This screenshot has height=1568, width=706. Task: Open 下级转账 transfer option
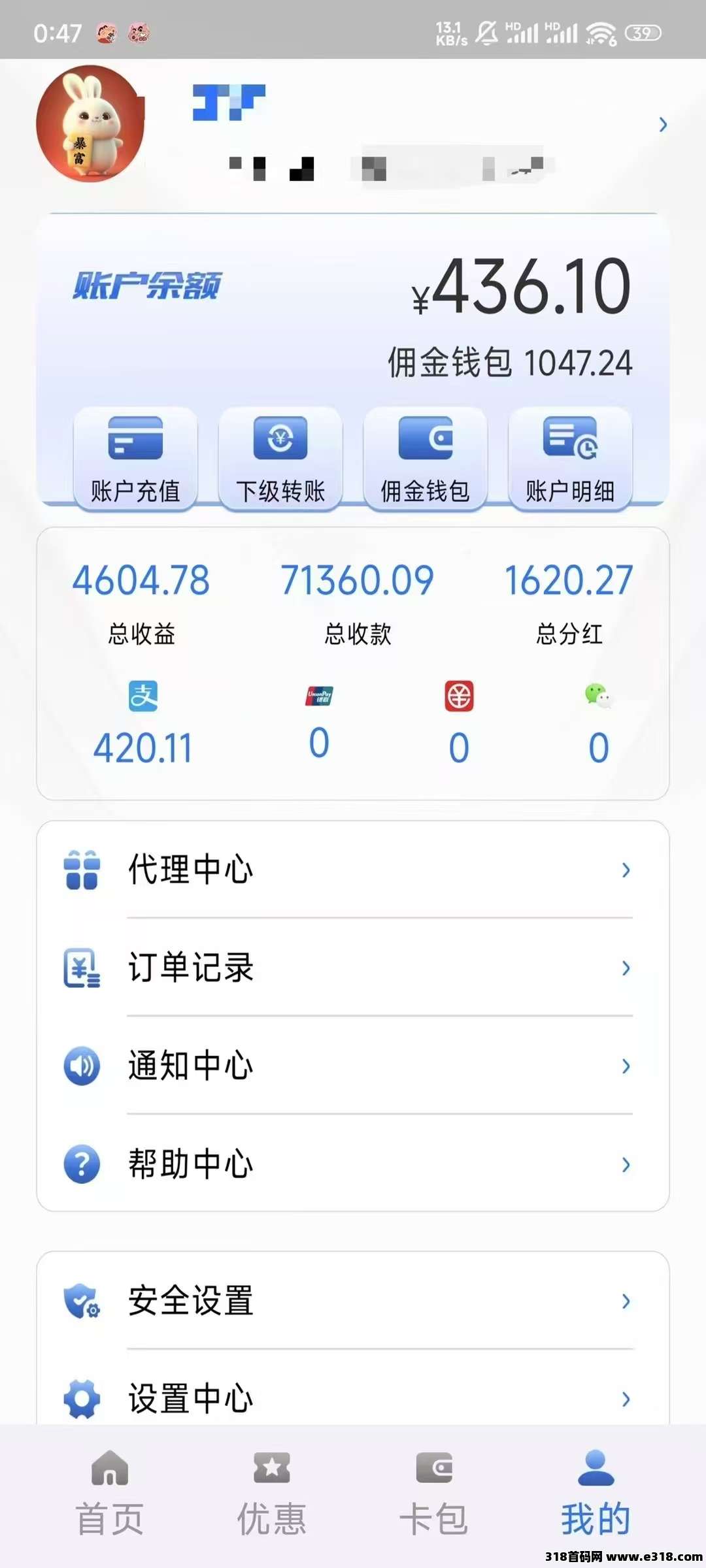tap(280, 459)
